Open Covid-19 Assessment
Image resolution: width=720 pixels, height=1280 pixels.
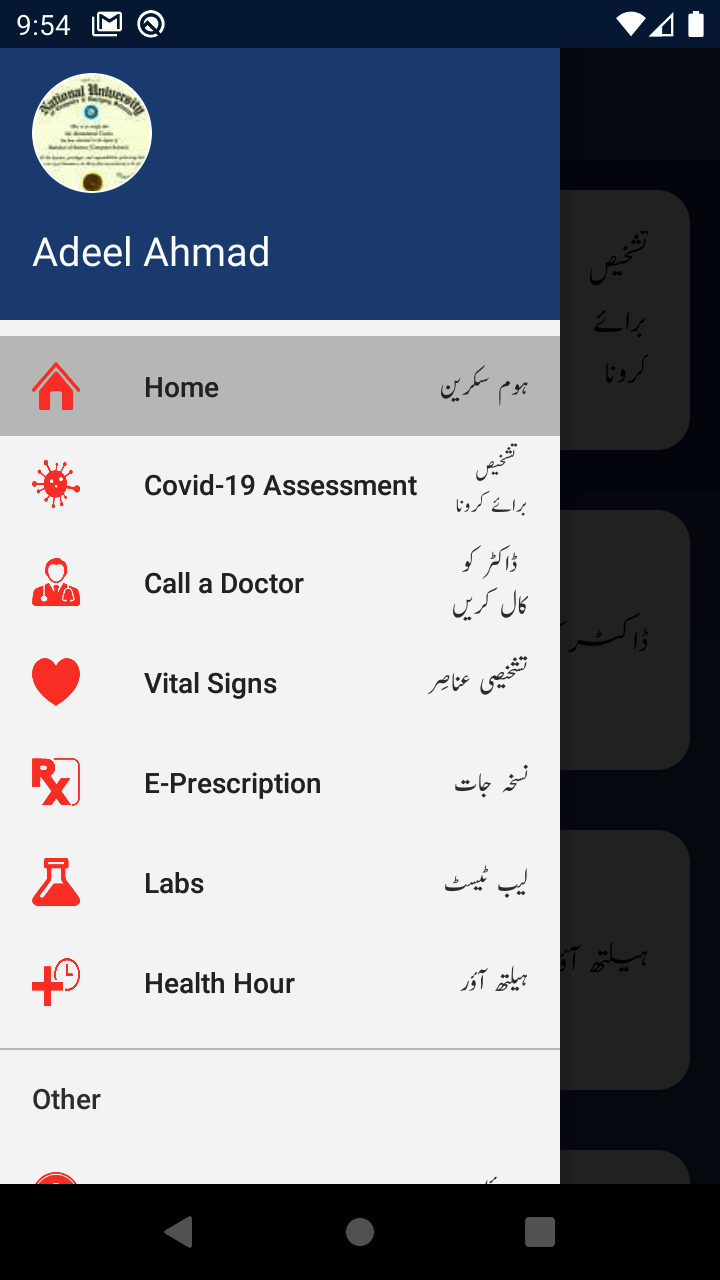[280, 486]
